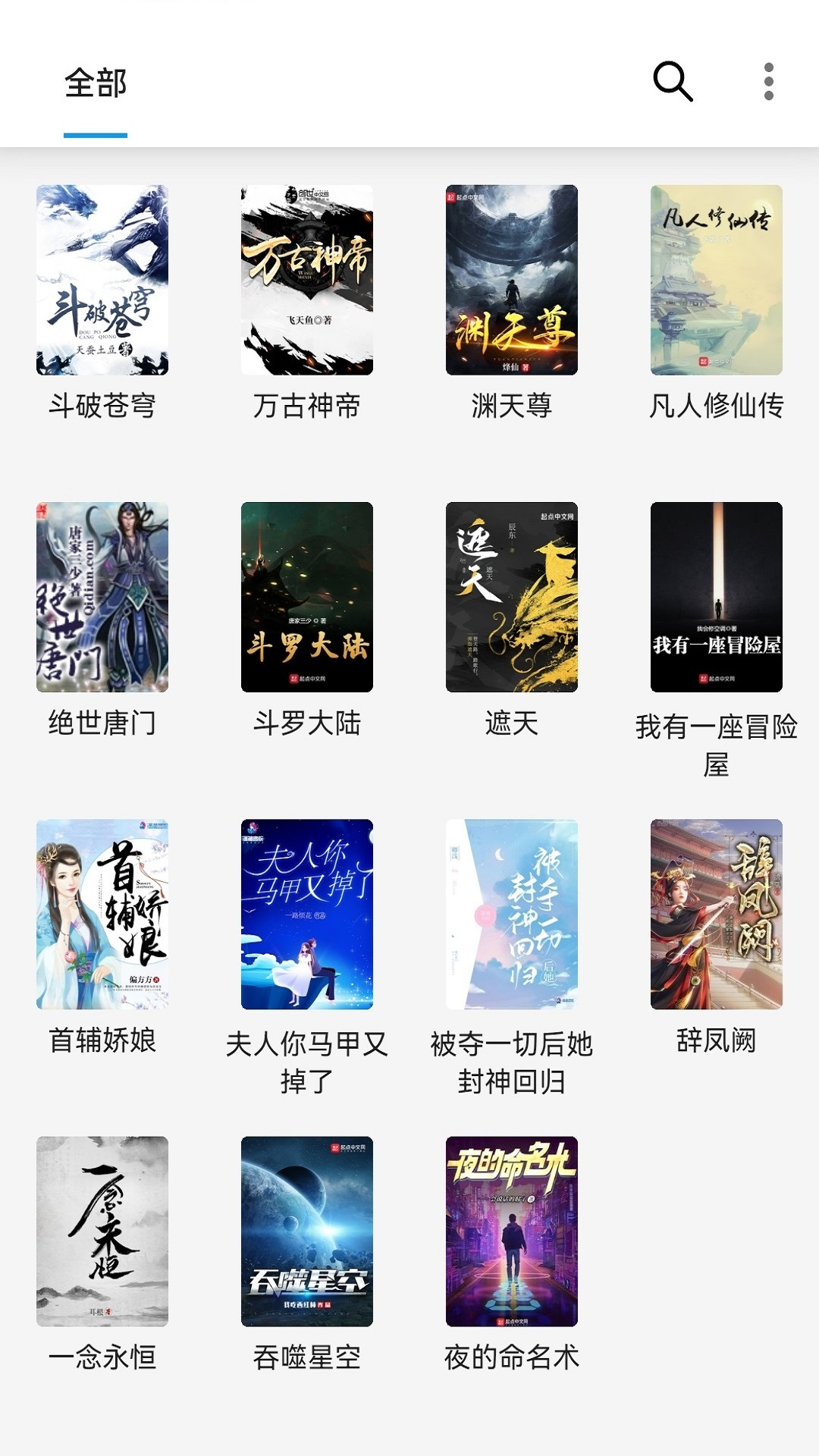This screenshot has height=1456, width=819.
Task: Open the 万古神帝 book cover
Action: [x=306, y=282]
